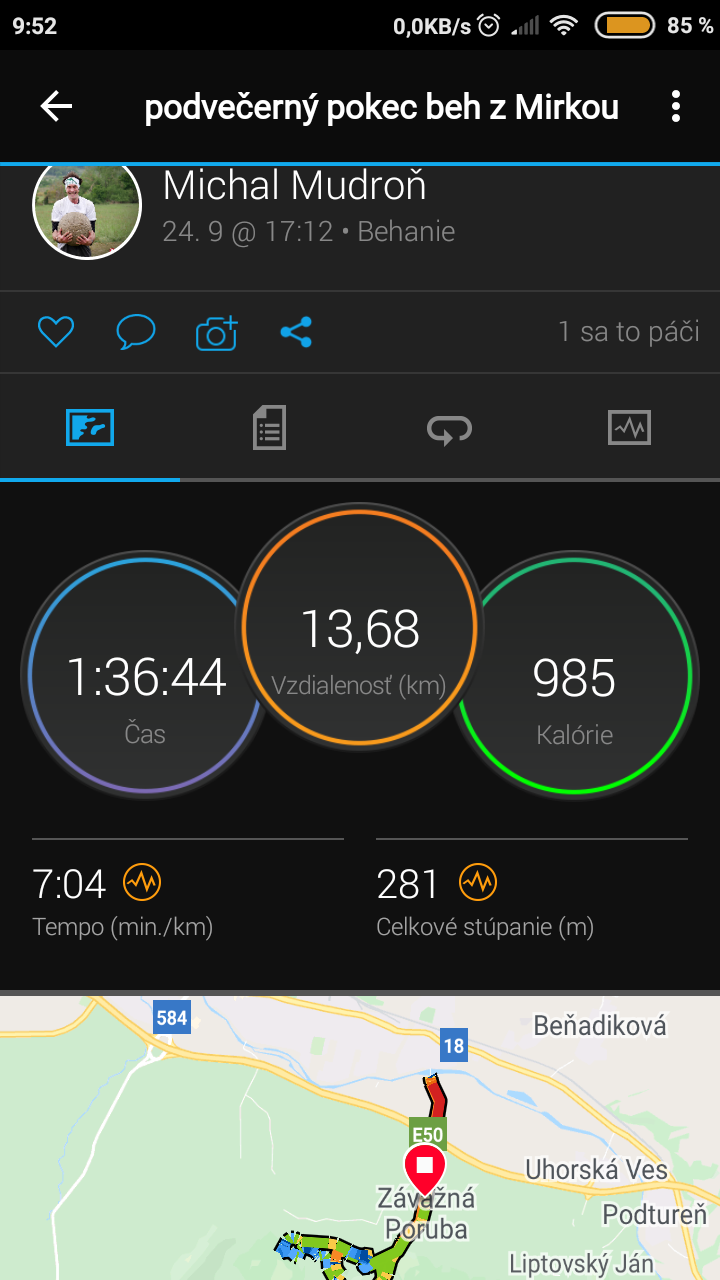
Task: Tap the chart icon next to Tempo
Action: [142, 883]
